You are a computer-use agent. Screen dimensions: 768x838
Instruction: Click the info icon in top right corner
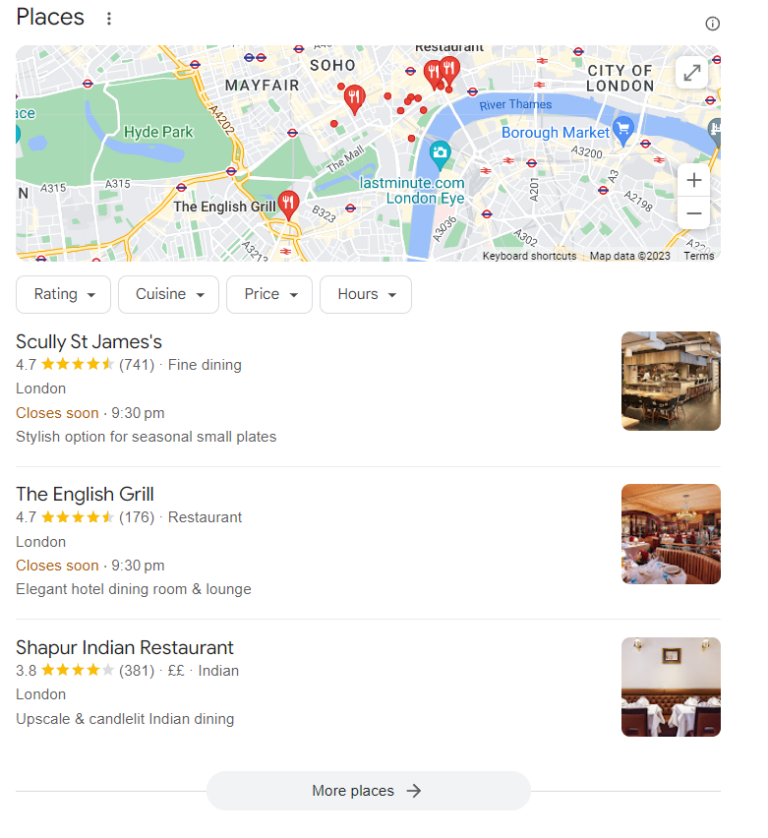pyautogui.click(x=713, y=23)
